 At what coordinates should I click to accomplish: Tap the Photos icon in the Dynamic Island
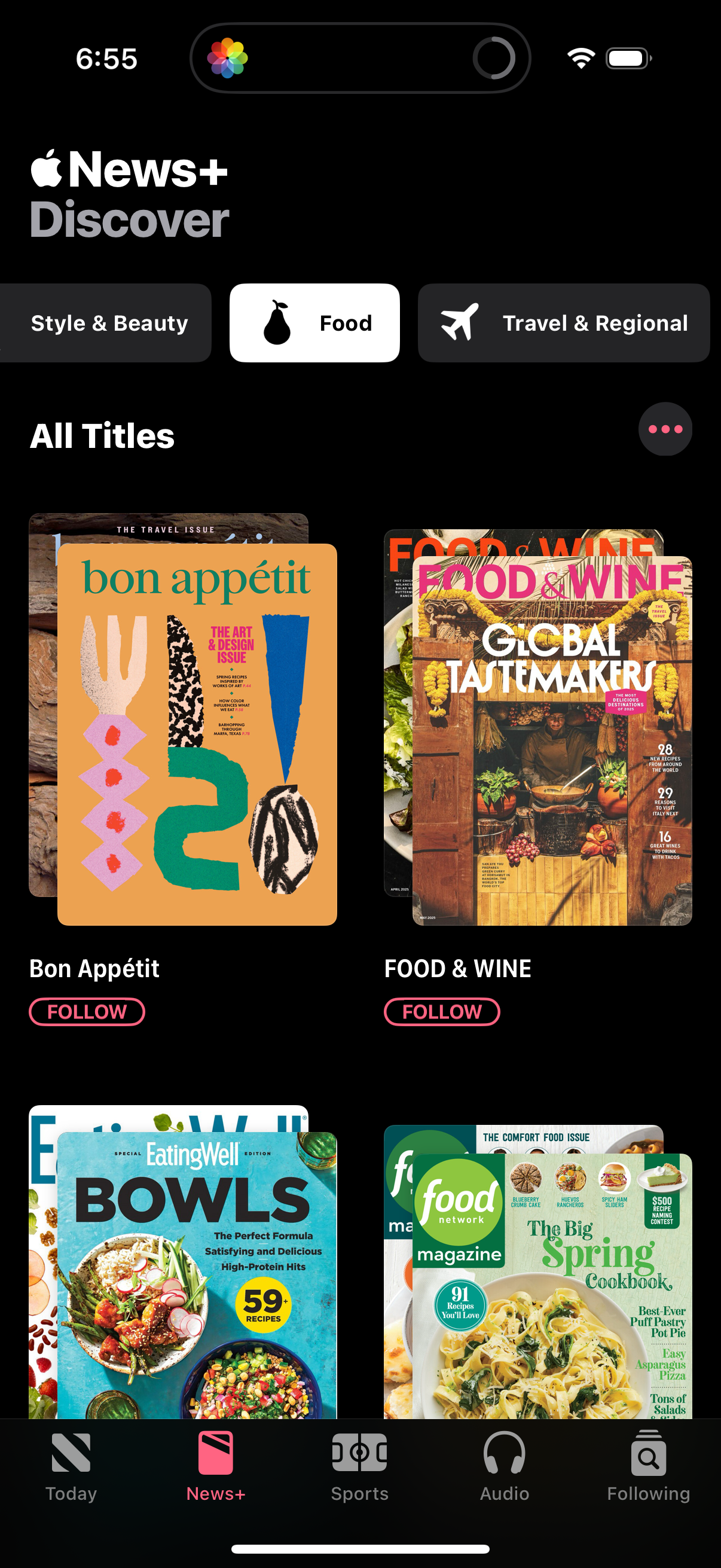pos(228,59)
